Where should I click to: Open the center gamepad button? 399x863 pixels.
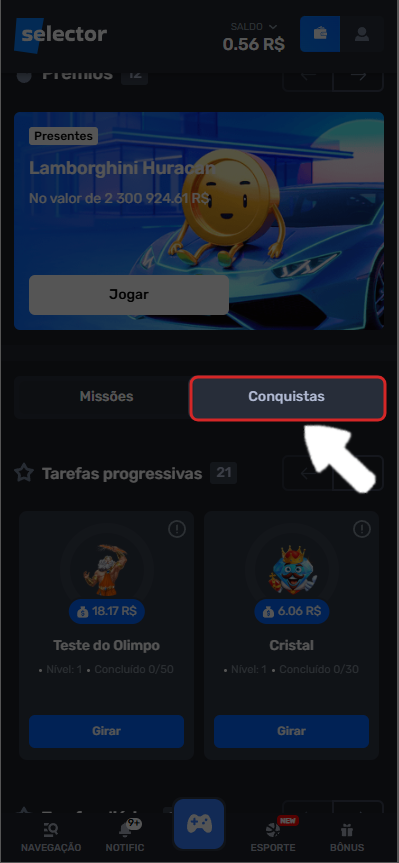click(199, 824)
